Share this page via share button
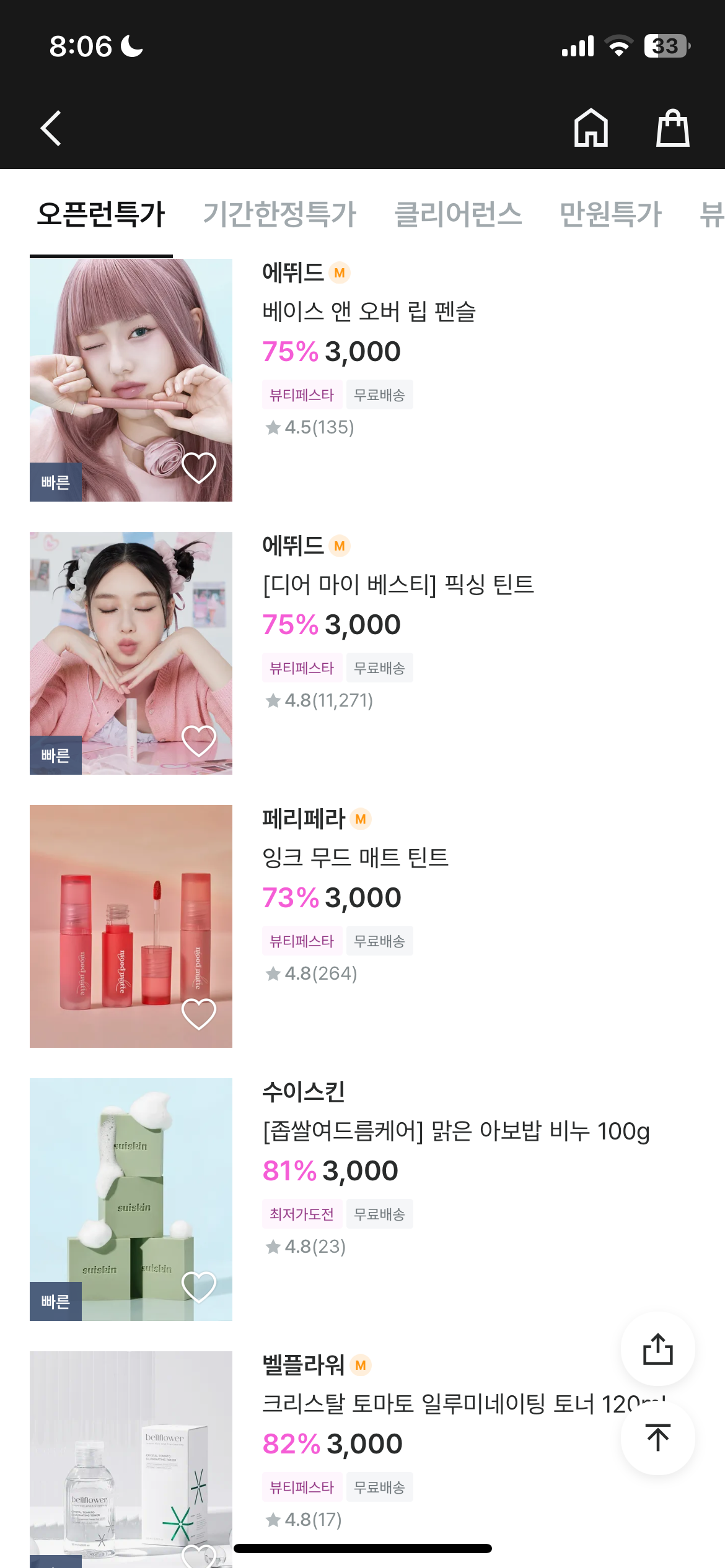Image resolution: width=725 pixels, height=1568 pixels. [x=657, y=1349]
